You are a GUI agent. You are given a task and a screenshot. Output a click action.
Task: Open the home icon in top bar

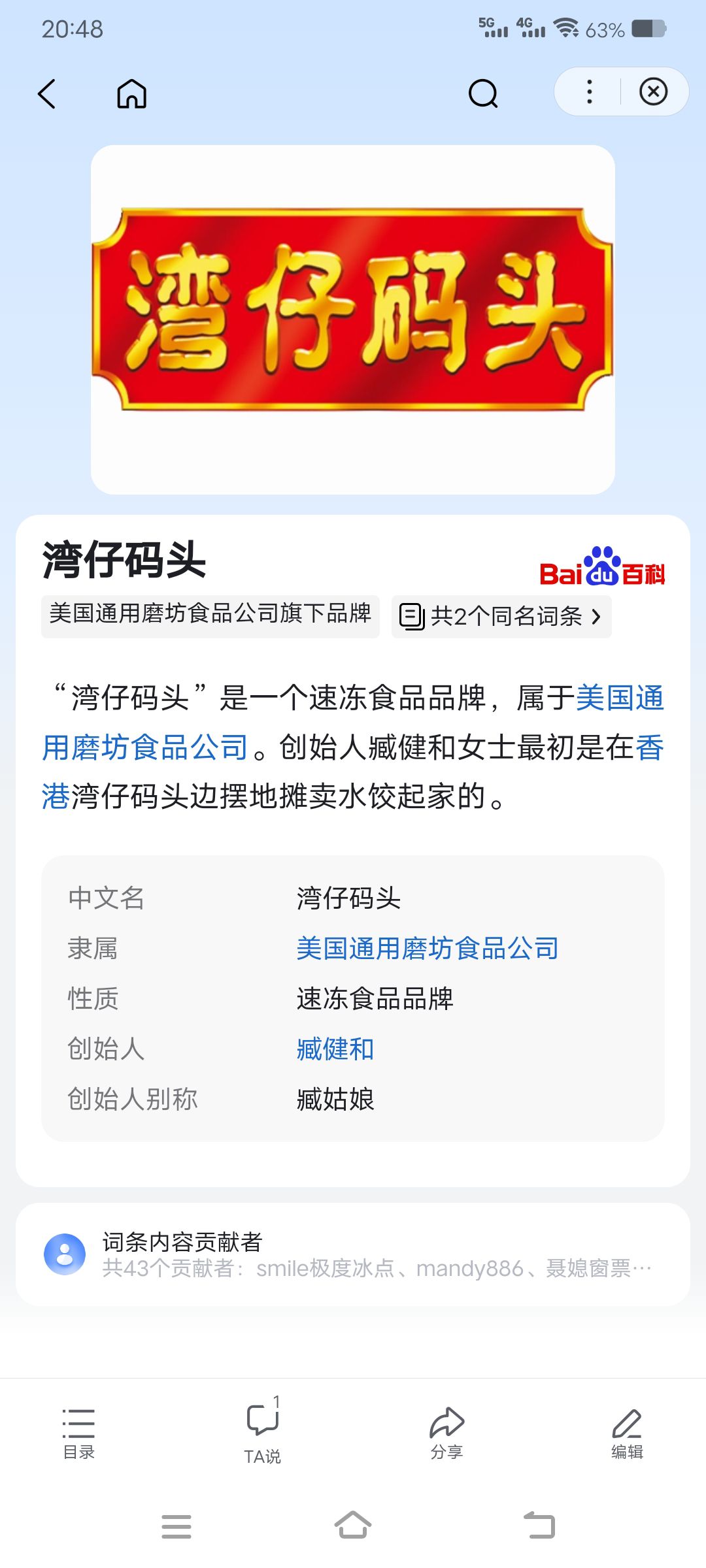[131, 94]
